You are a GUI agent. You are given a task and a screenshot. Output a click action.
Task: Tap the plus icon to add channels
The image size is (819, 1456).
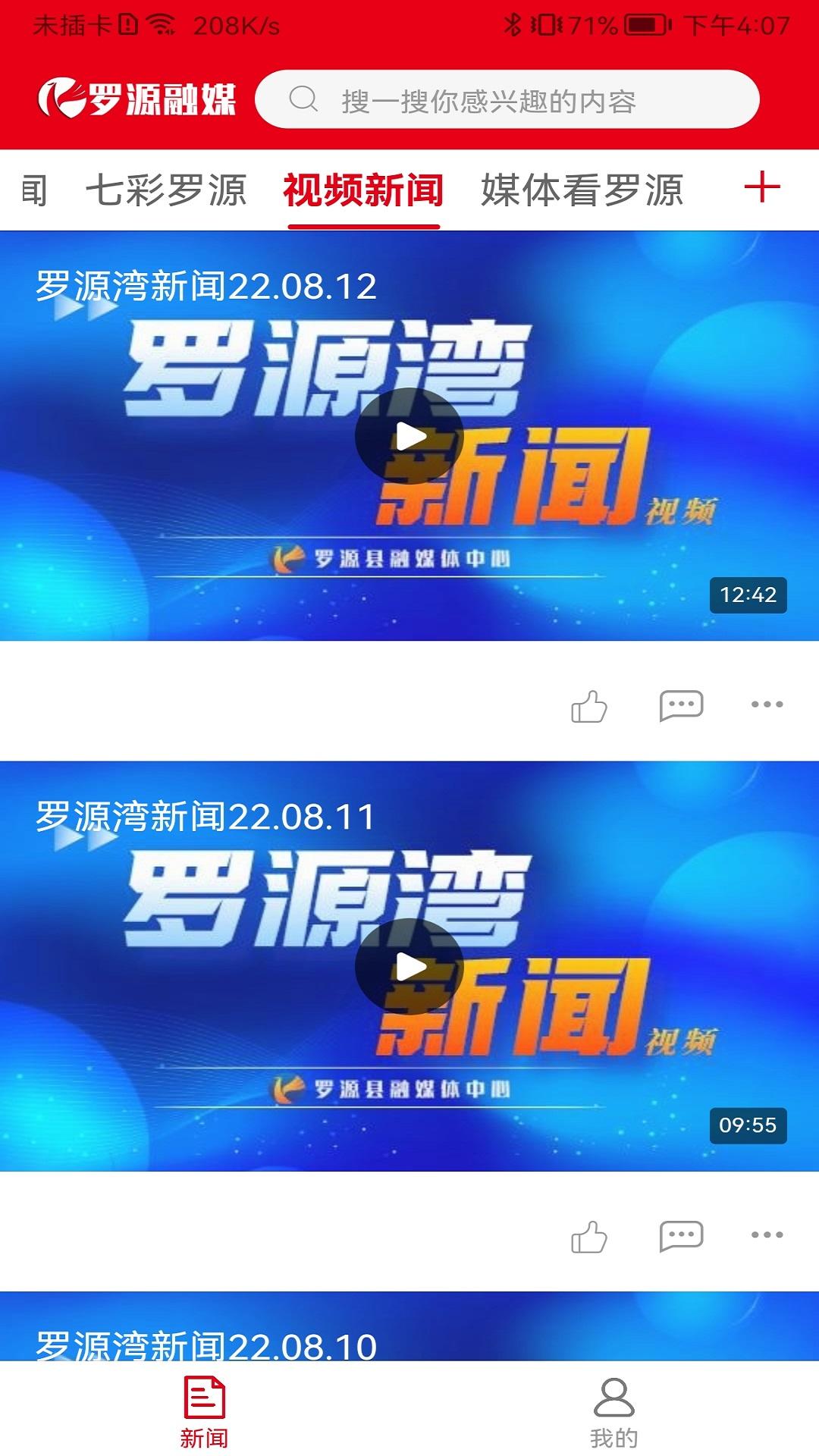point(762,189)
